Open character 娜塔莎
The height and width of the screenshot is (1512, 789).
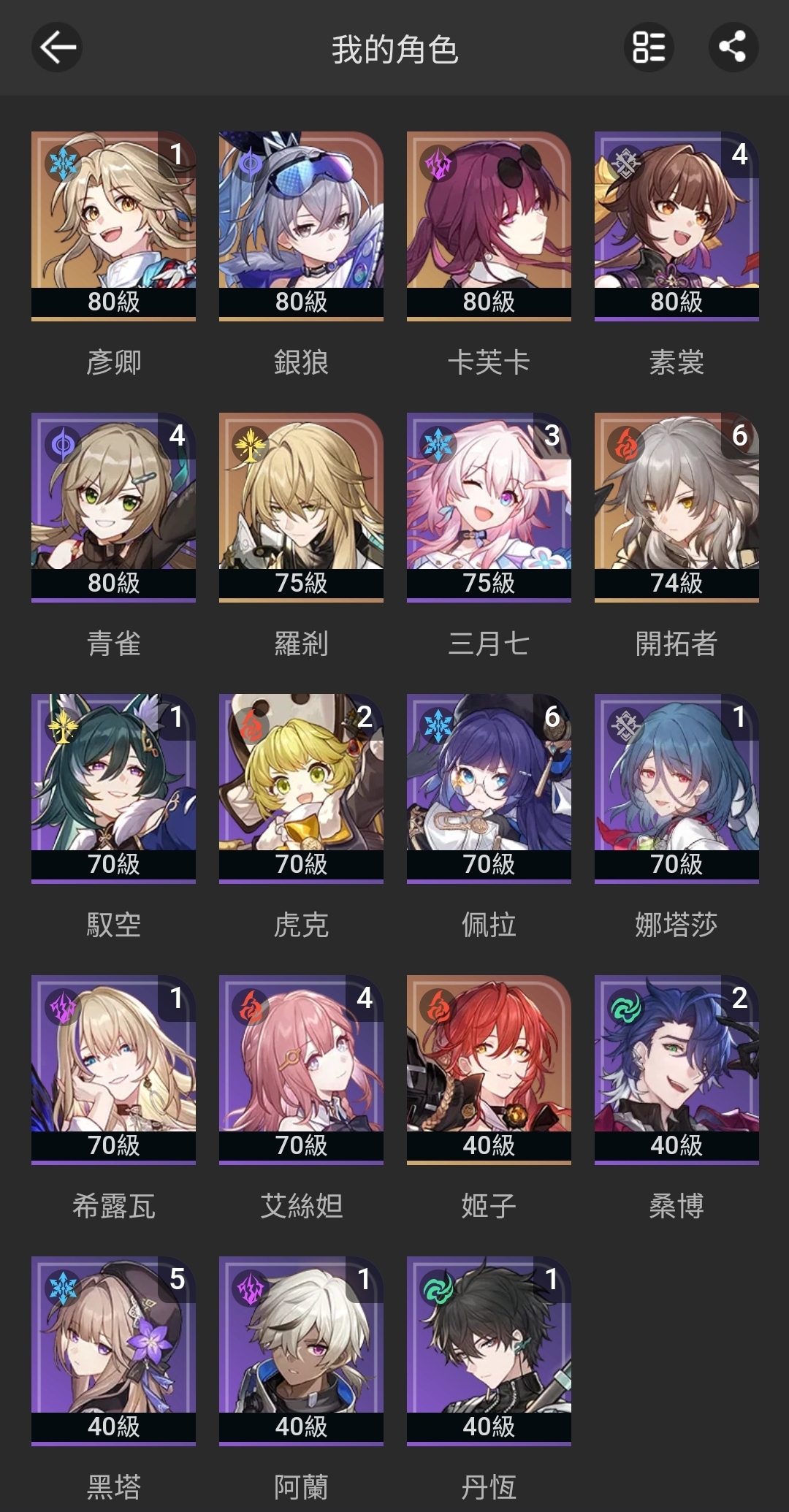pos(676,788)
